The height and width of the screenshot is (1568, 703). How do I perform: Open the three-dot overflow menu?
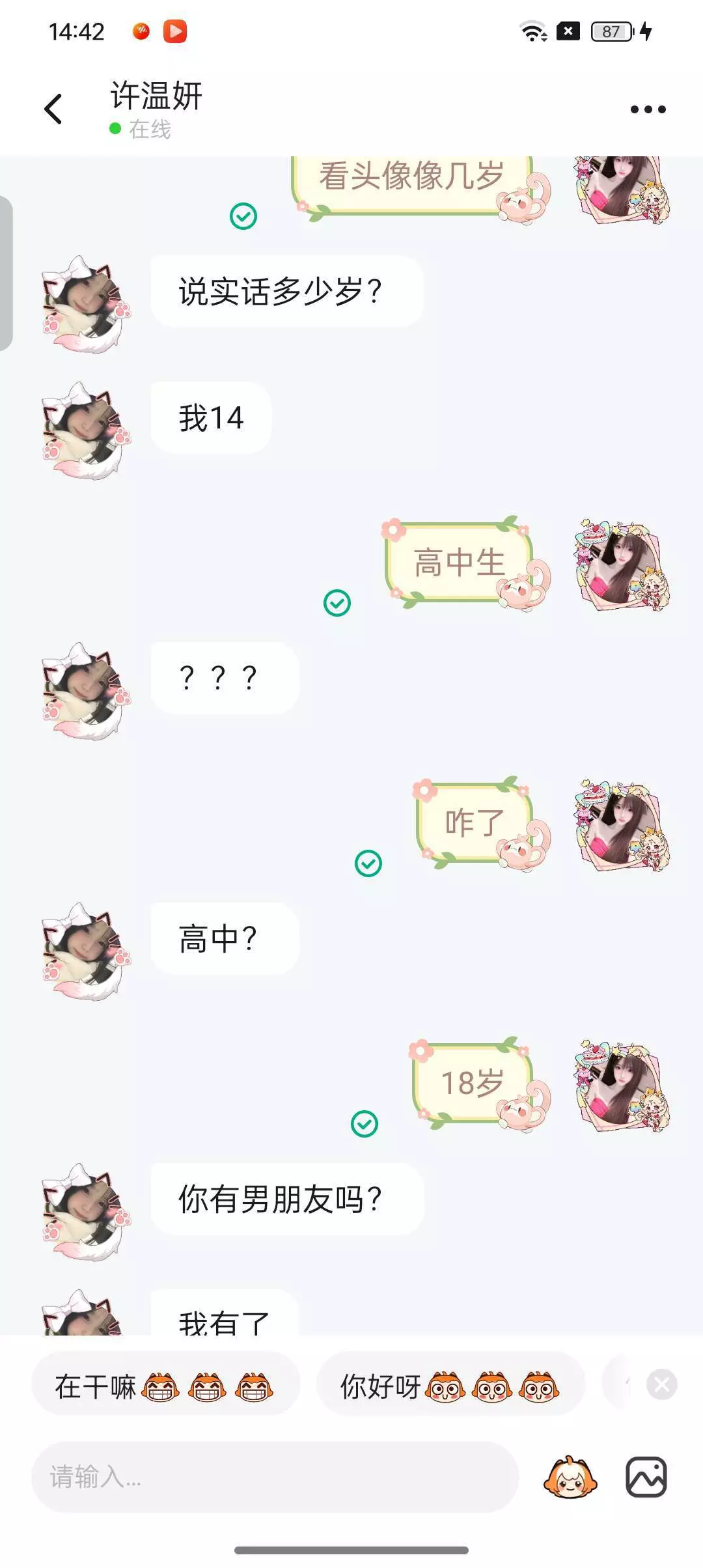click(648, 109)
